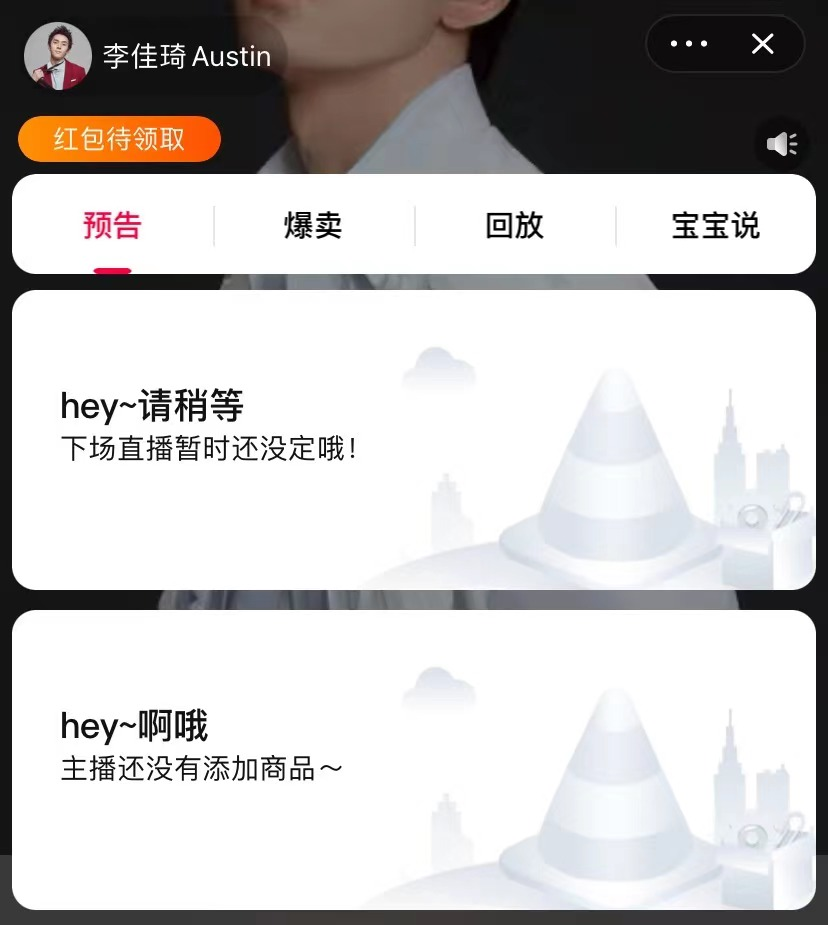Switch to the 爆卖 tab
828x925 pixels.
click(x=313, y=226)
